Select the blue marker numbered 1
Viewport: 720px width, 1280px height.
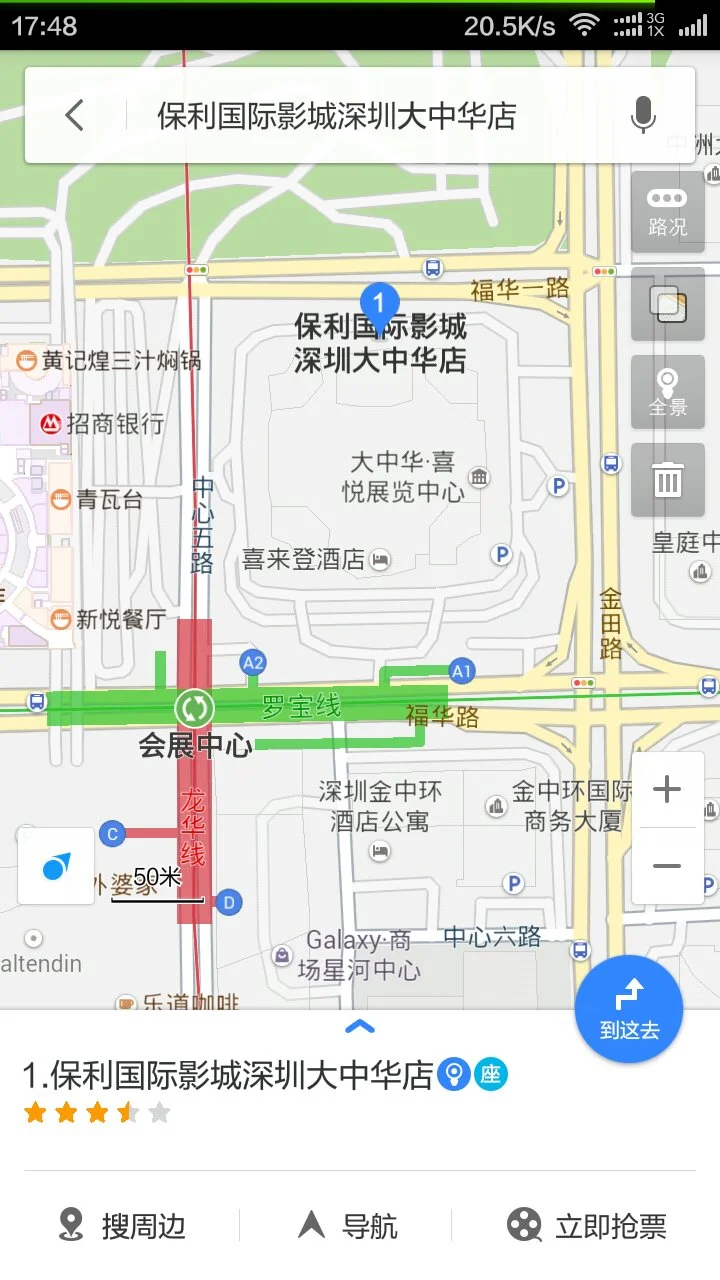pos(379,300)
